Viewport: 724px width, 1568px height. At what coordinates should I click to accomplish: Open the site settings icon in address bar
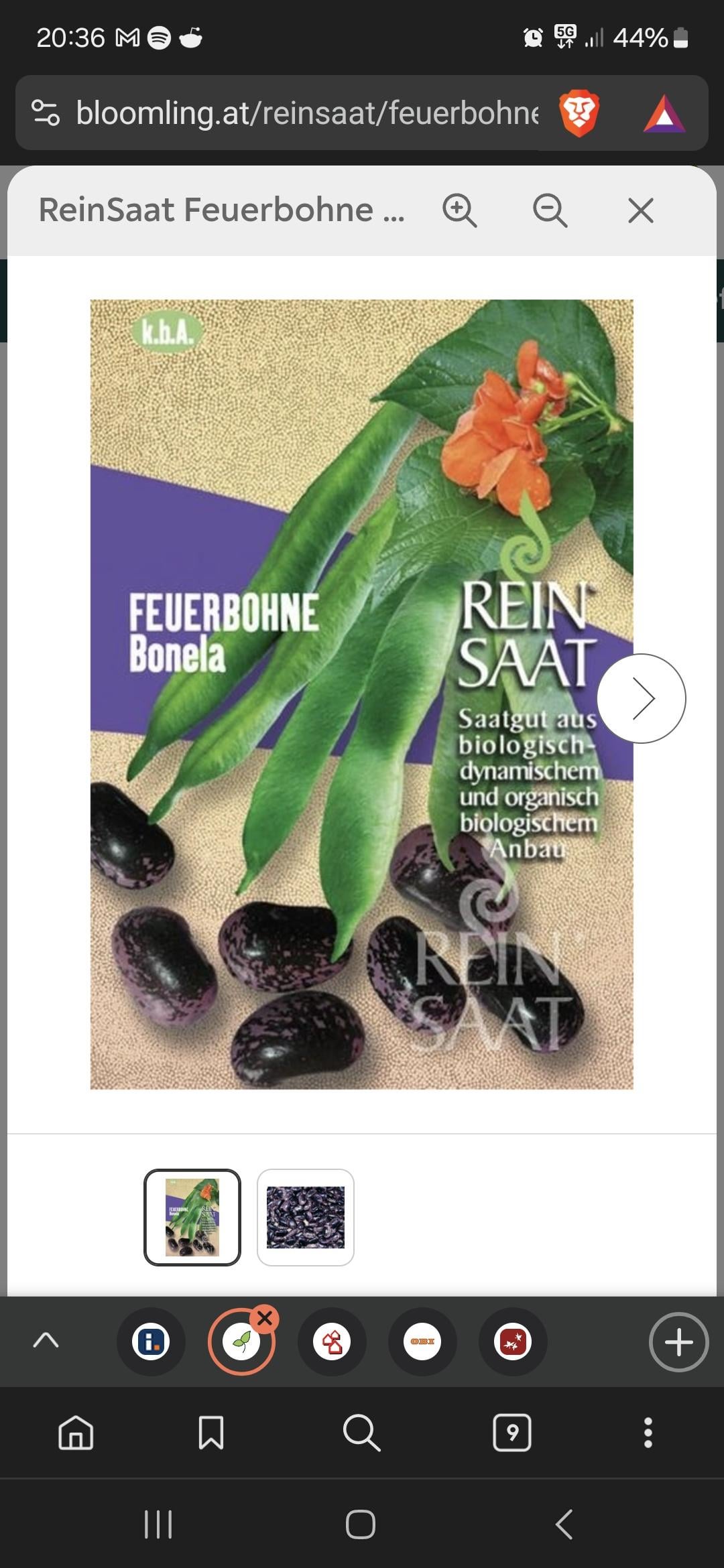pyautogui.click(x=46, y=113)
